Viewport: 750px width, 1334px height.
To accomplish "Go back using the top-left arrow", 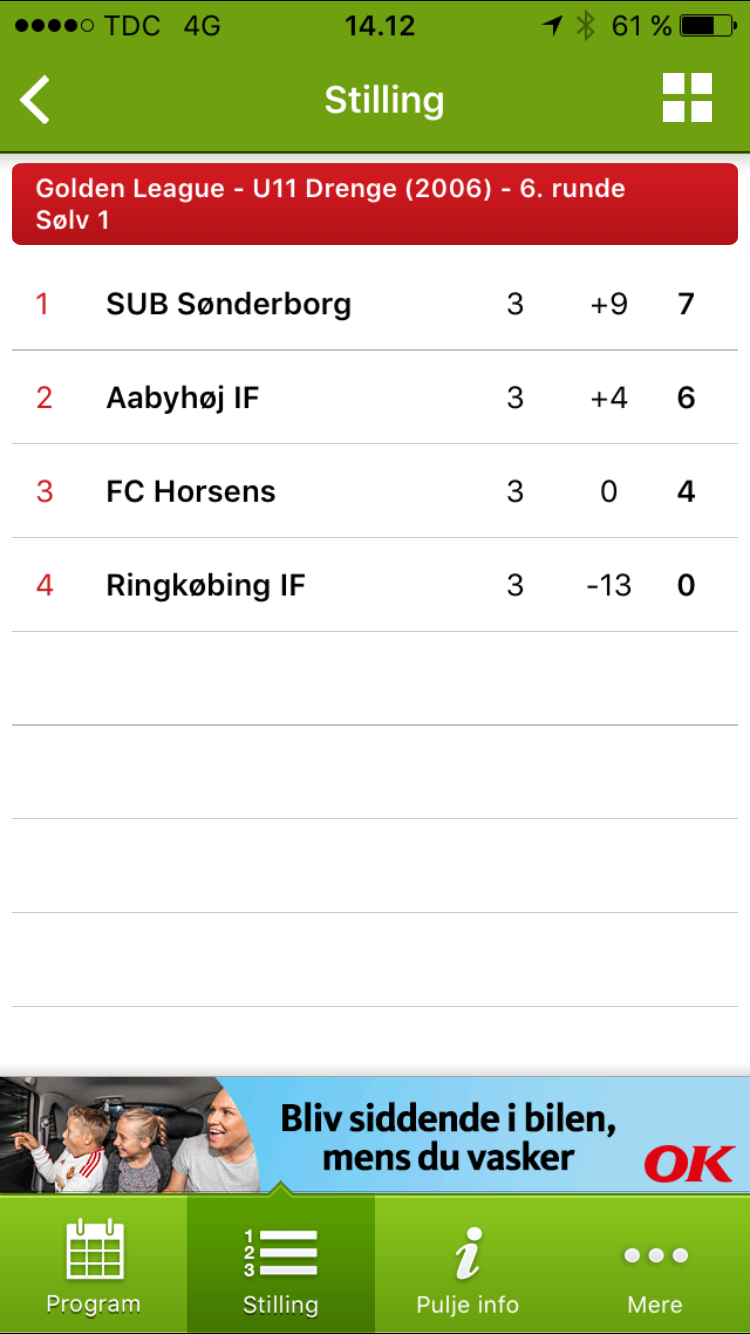I will (36, 100).
